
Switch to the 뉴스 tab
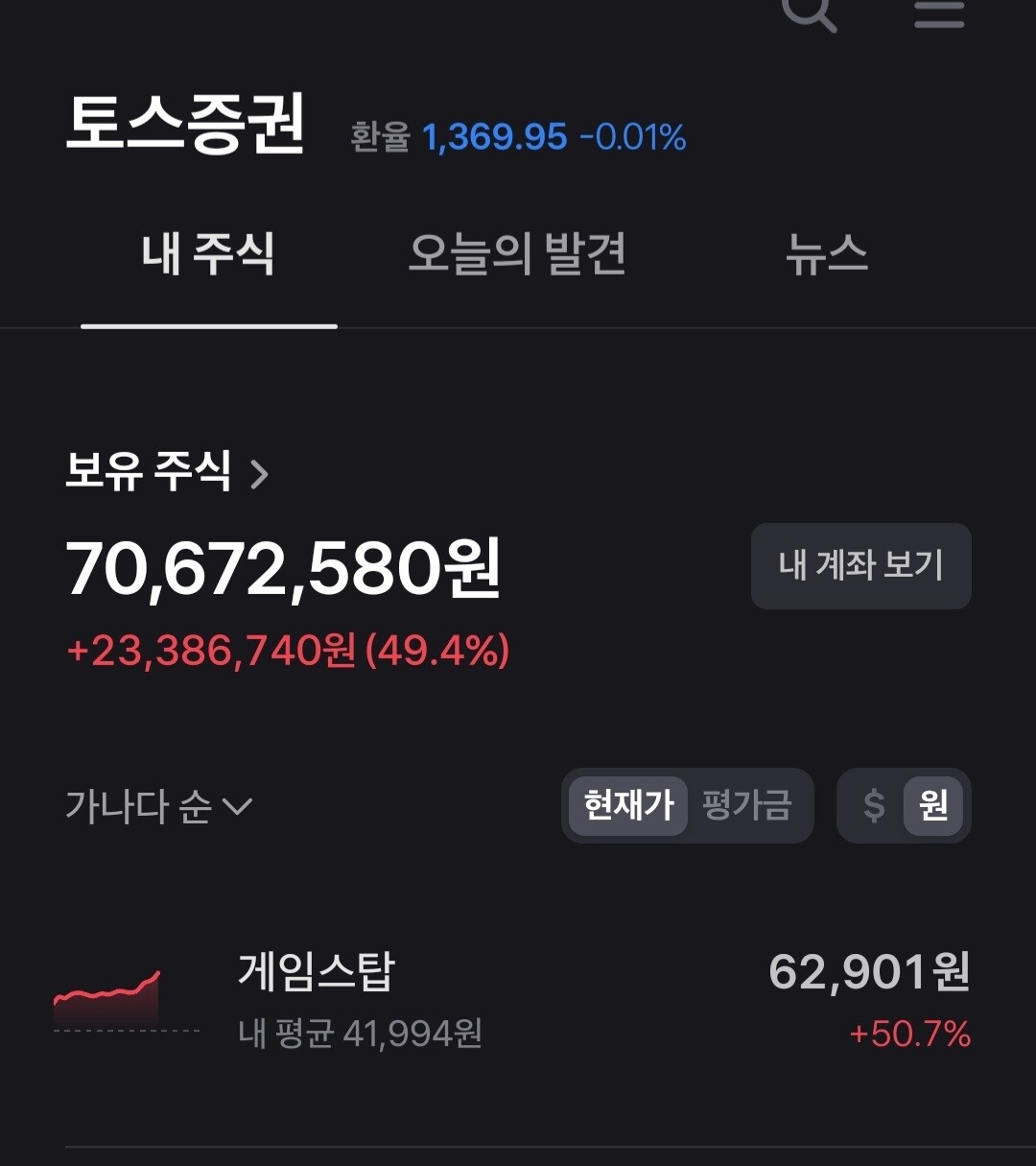829,253
